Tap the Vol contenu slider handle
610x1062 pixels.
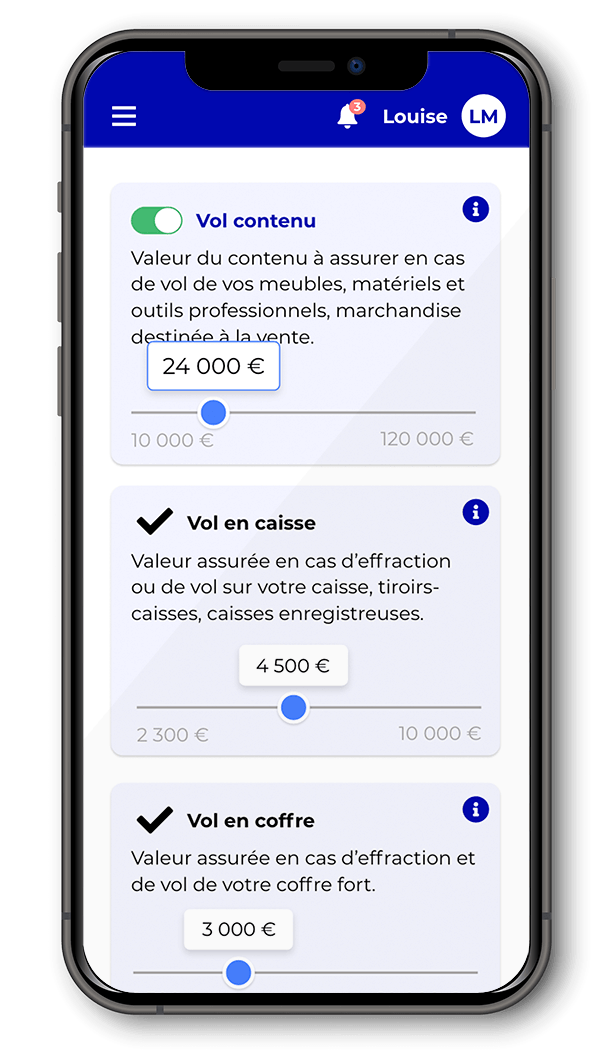(x=213, y=412)
